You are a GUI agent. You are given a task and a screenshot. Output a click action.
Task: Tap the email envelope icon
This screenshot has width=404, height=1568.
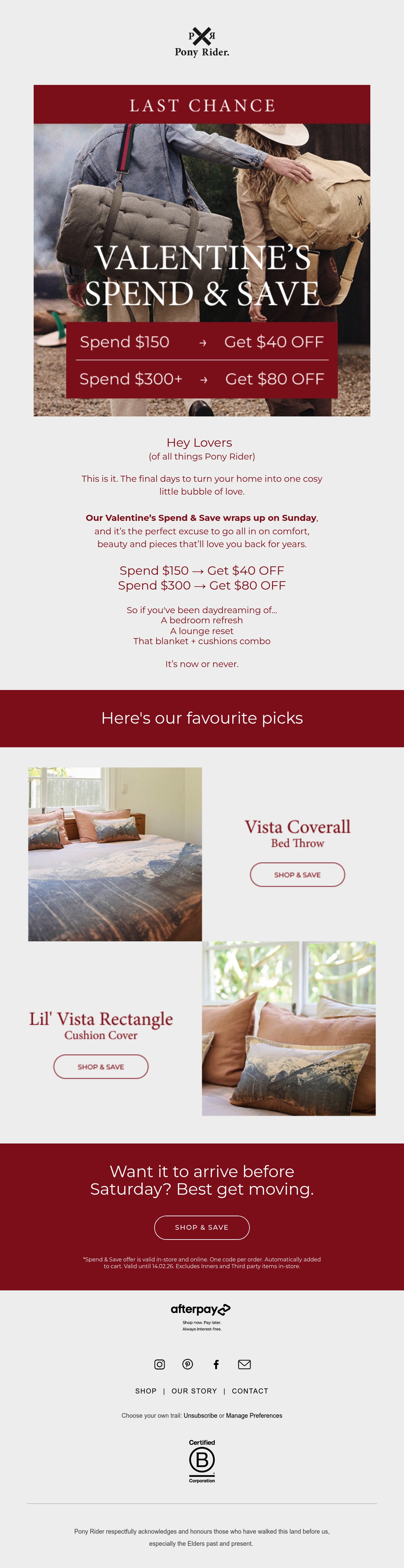[x=245, y=1364]
